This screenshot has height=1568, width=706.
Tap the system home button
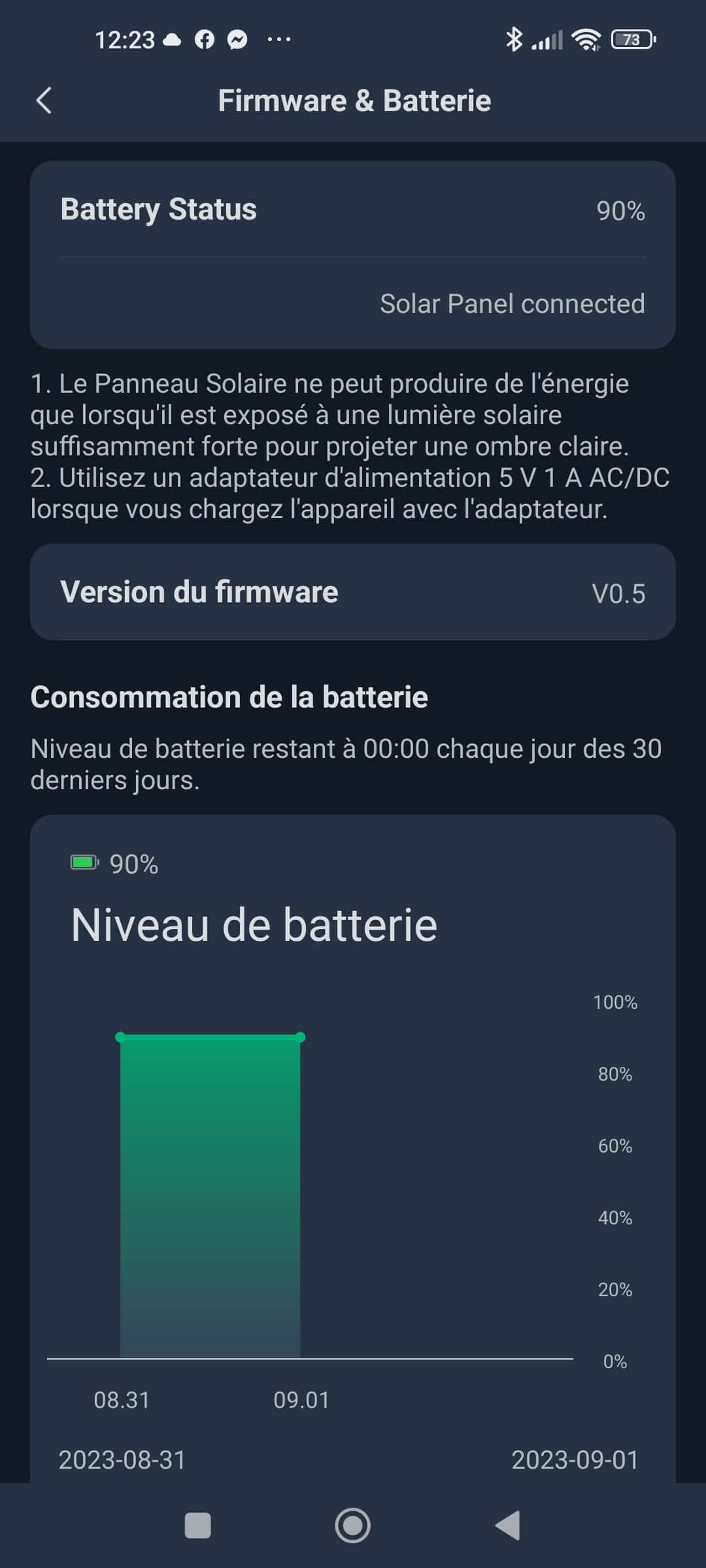(353, 1526)
